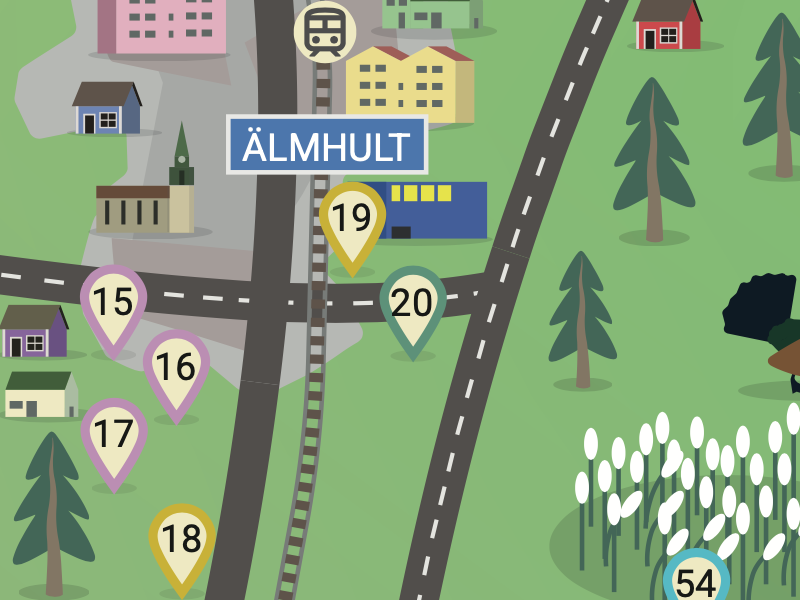
Task: Open map pin number 15
Action: (x=113, y=302)
